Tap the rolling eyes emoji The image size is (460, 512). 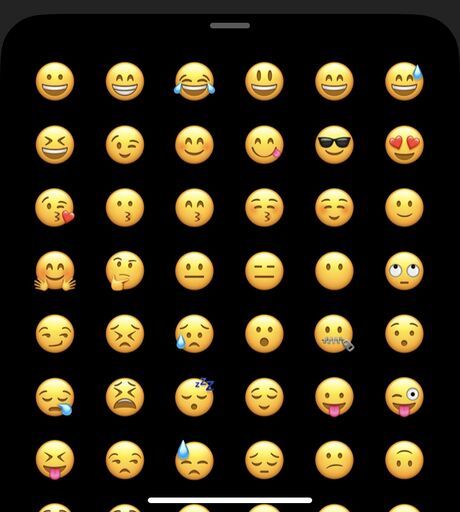[404, 271]
